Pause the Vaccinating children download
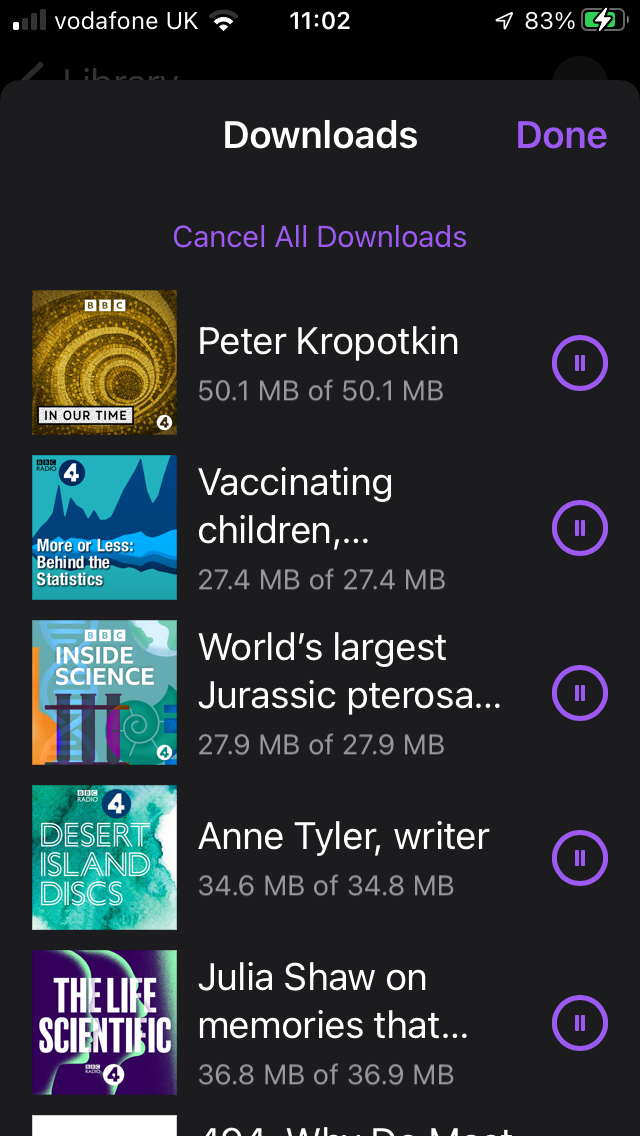The image size is (640, 1136). (x=580, y=527)
